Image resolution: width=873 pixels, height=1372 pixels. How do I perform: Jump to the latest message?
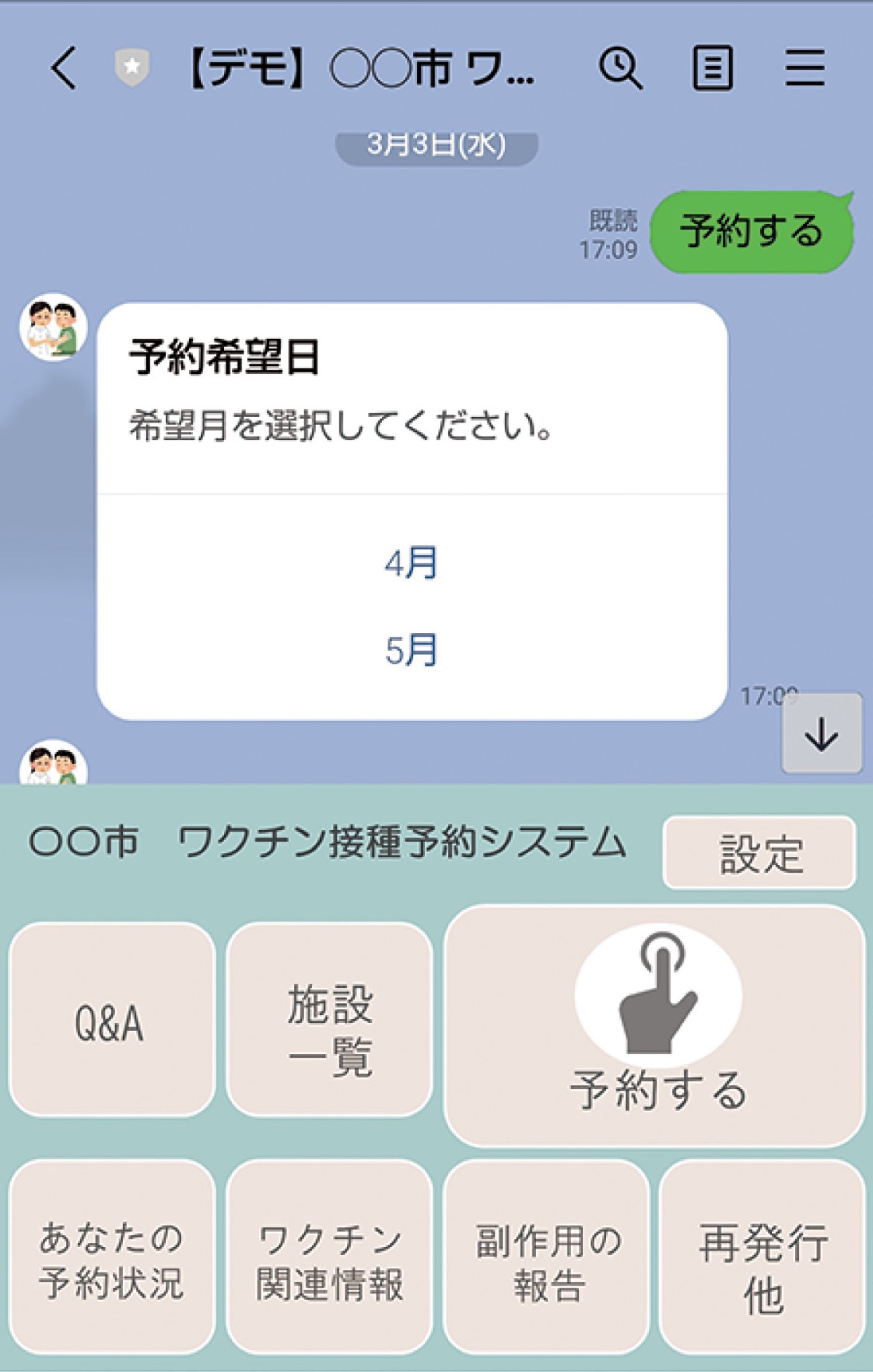[821, 733]
